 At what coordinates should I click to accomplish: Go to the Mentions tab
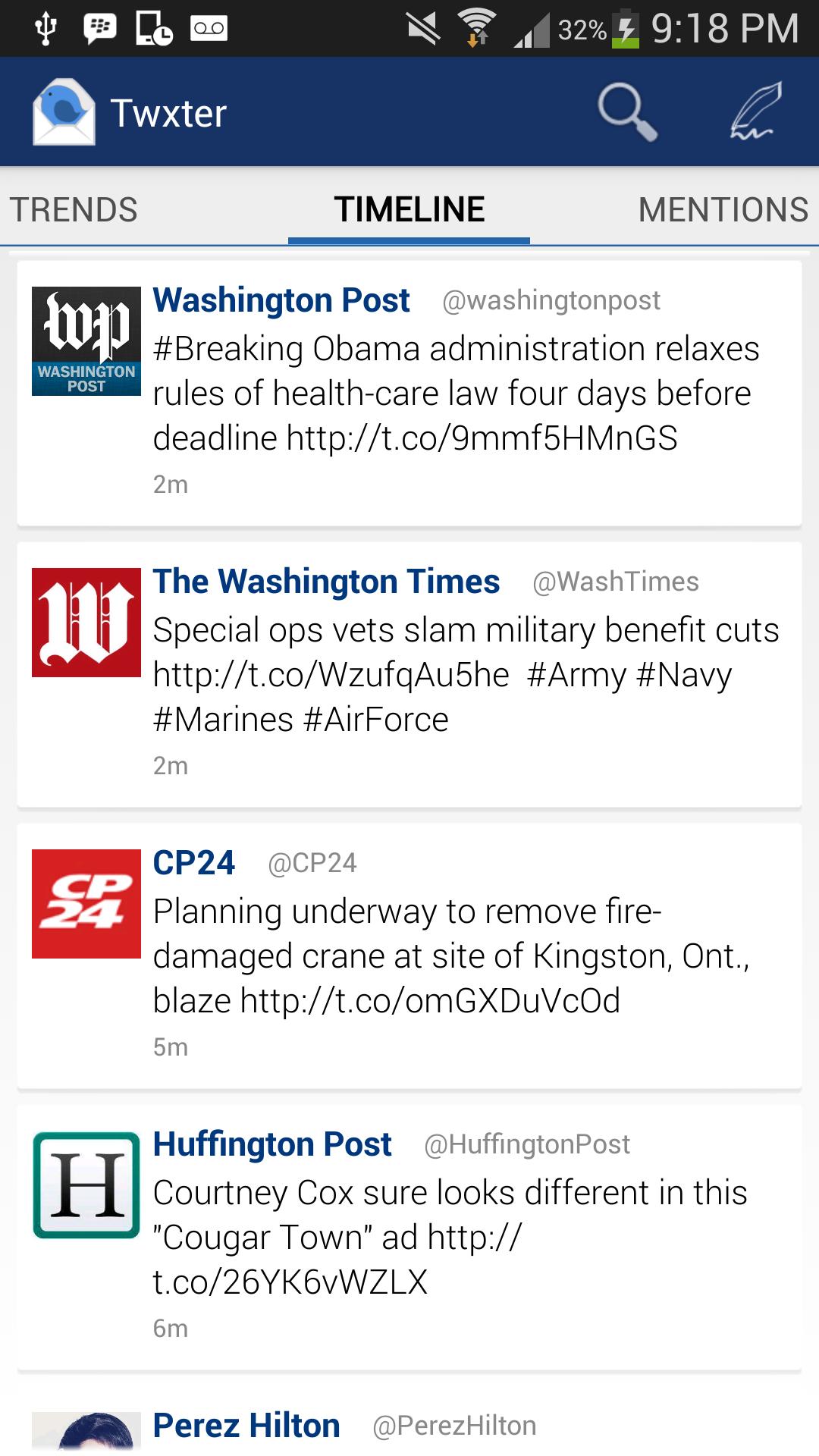click(x=723, y=209)
